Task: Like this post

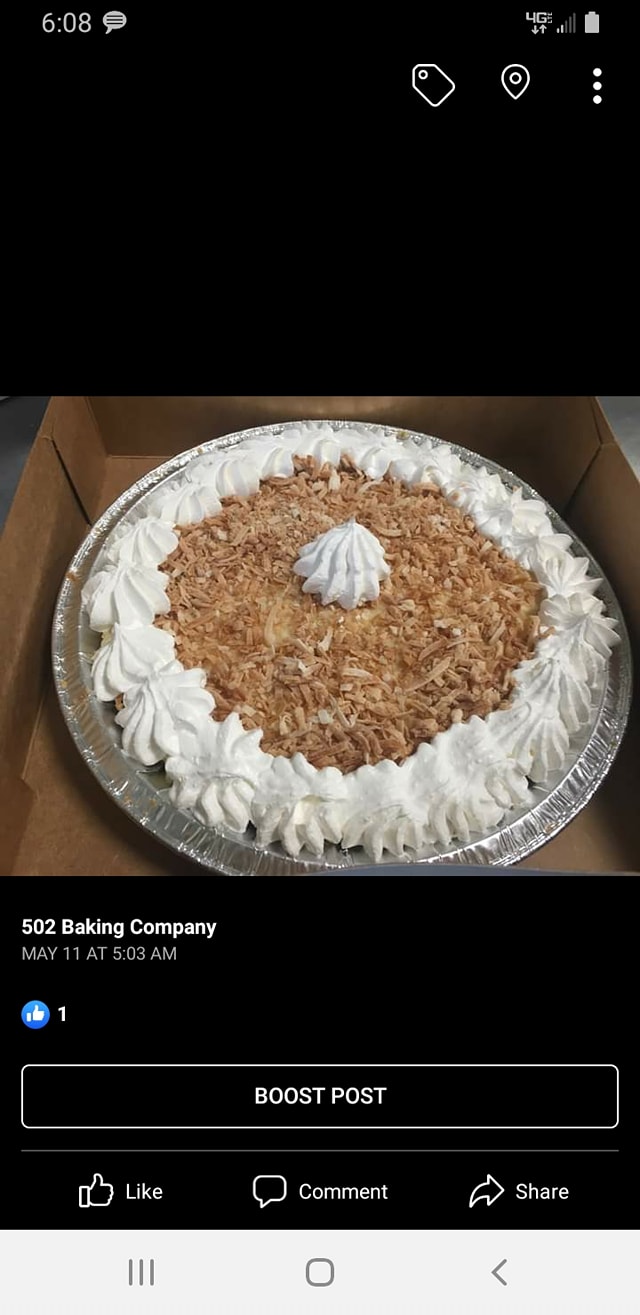Action: pos(121,1191)
